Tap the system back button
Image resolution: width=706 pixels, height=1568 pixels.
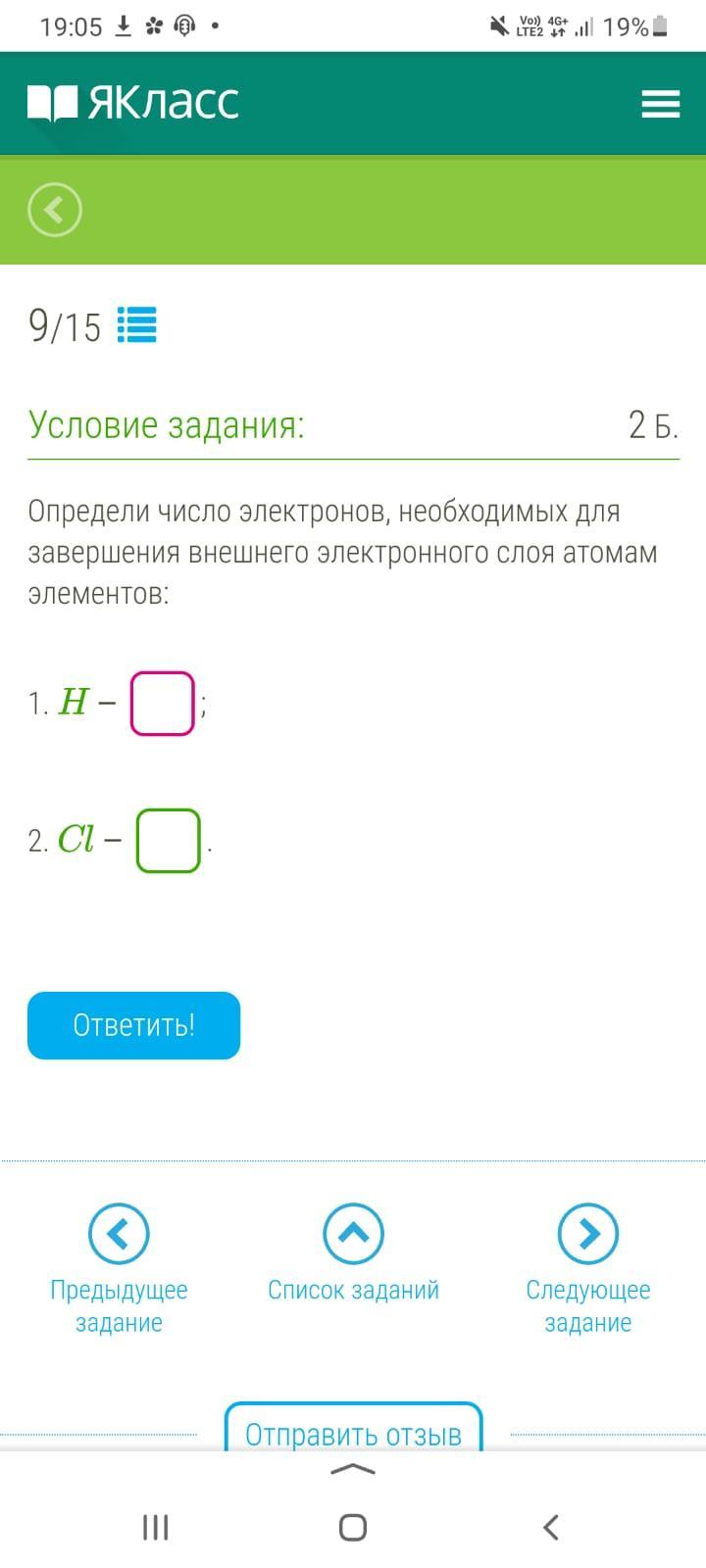[551, 1526]
